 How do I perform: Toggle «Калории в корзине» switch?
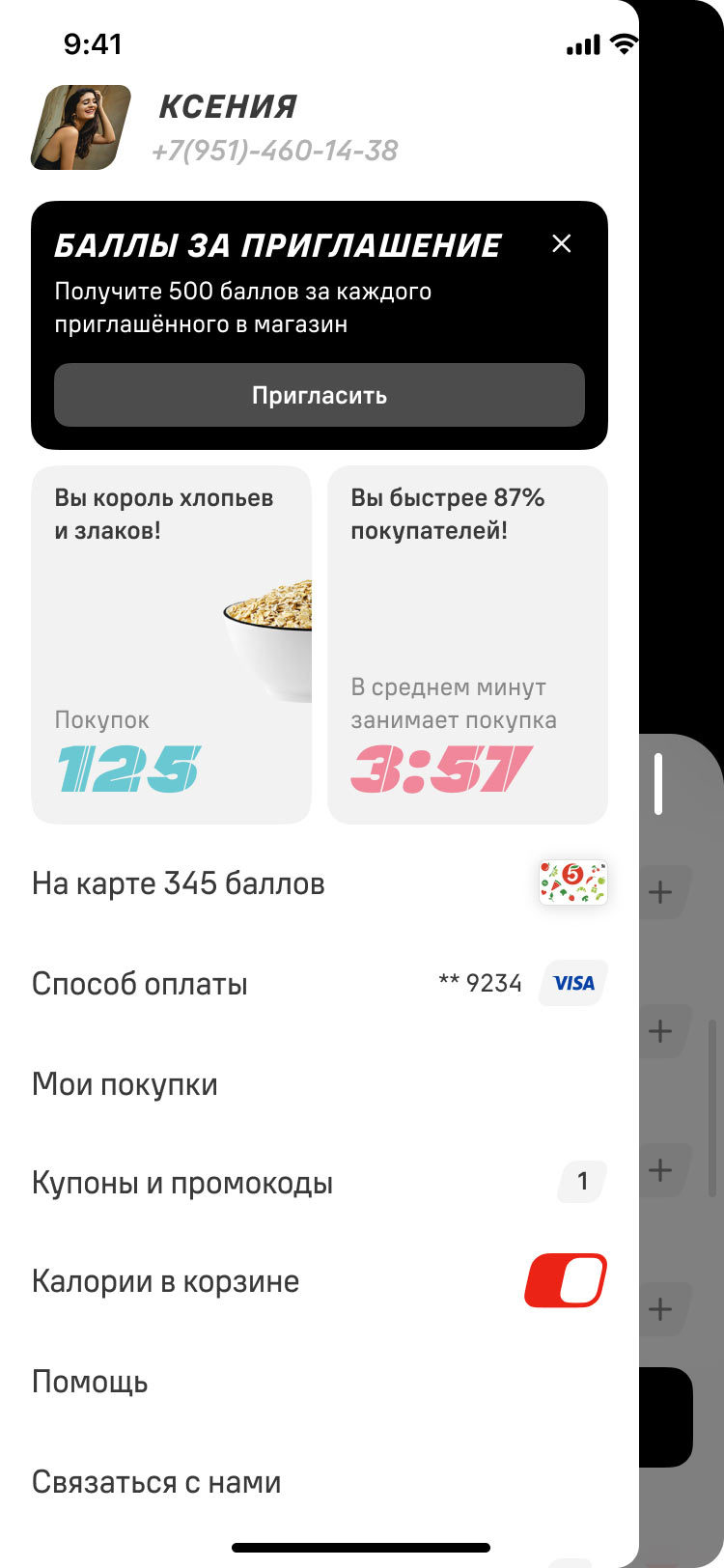566,1281
